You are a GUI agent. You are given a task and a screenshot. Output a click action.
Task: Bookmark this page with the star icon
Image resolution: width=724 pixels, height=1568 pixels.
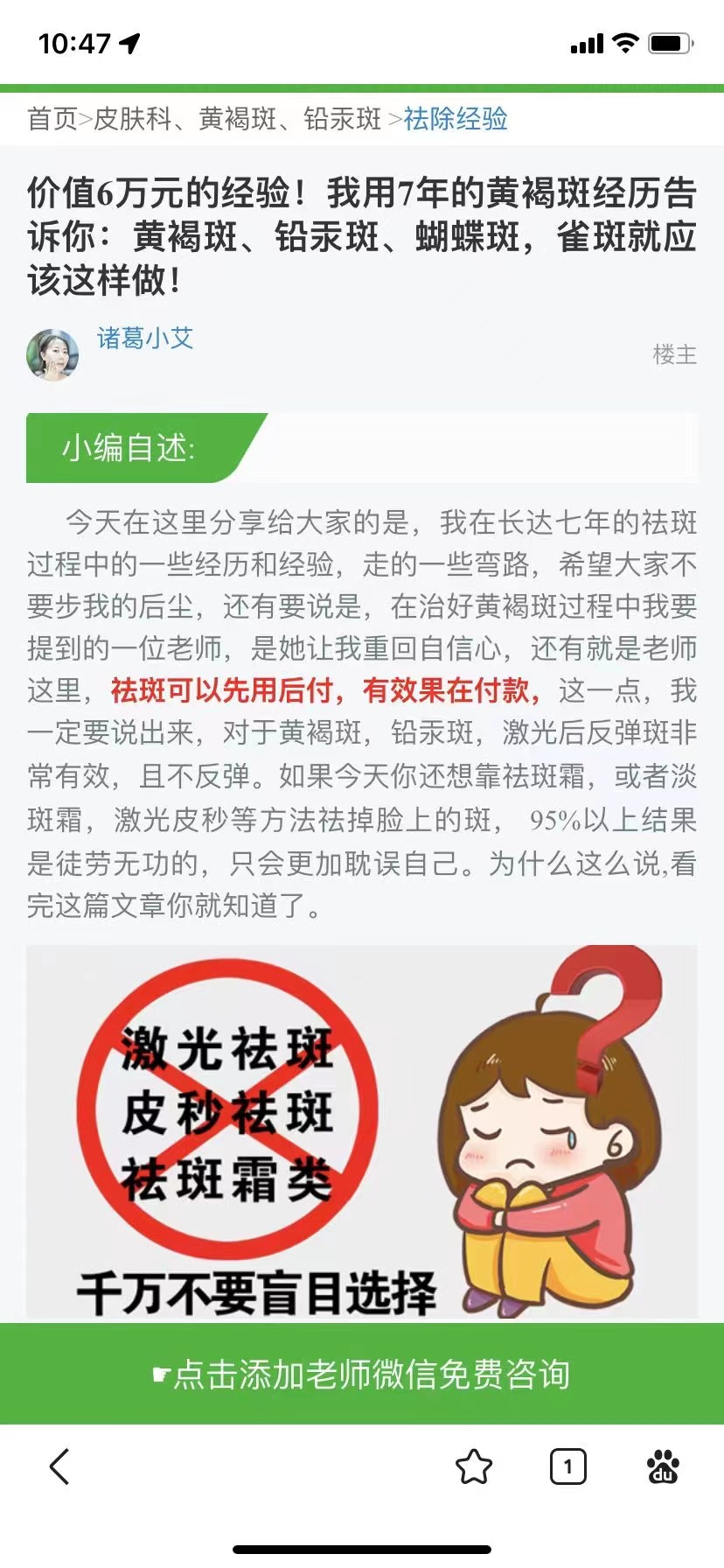pos(473,1466)
